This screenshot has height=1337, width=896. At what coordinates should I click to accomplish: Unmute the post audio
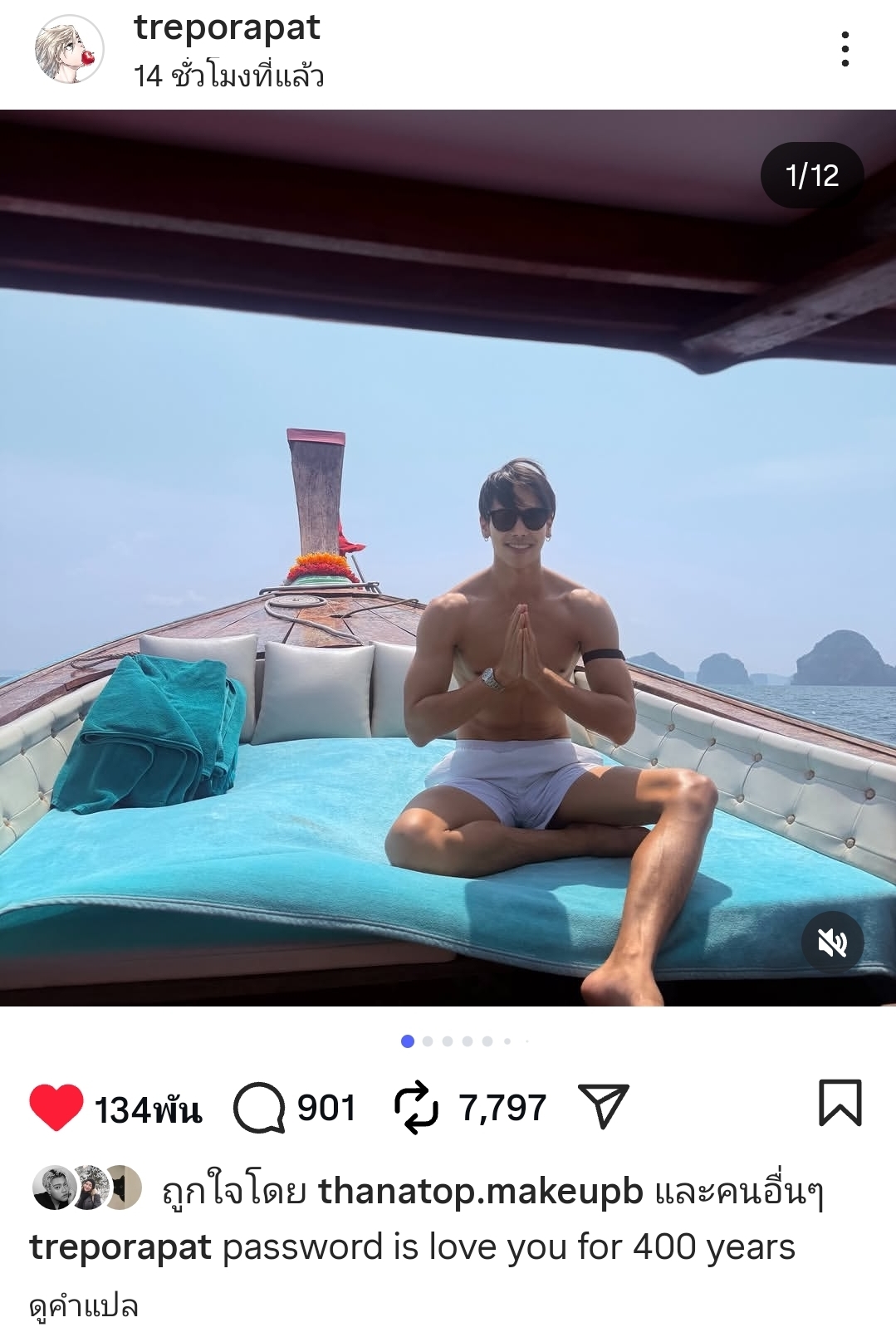[x=832, y=942]
